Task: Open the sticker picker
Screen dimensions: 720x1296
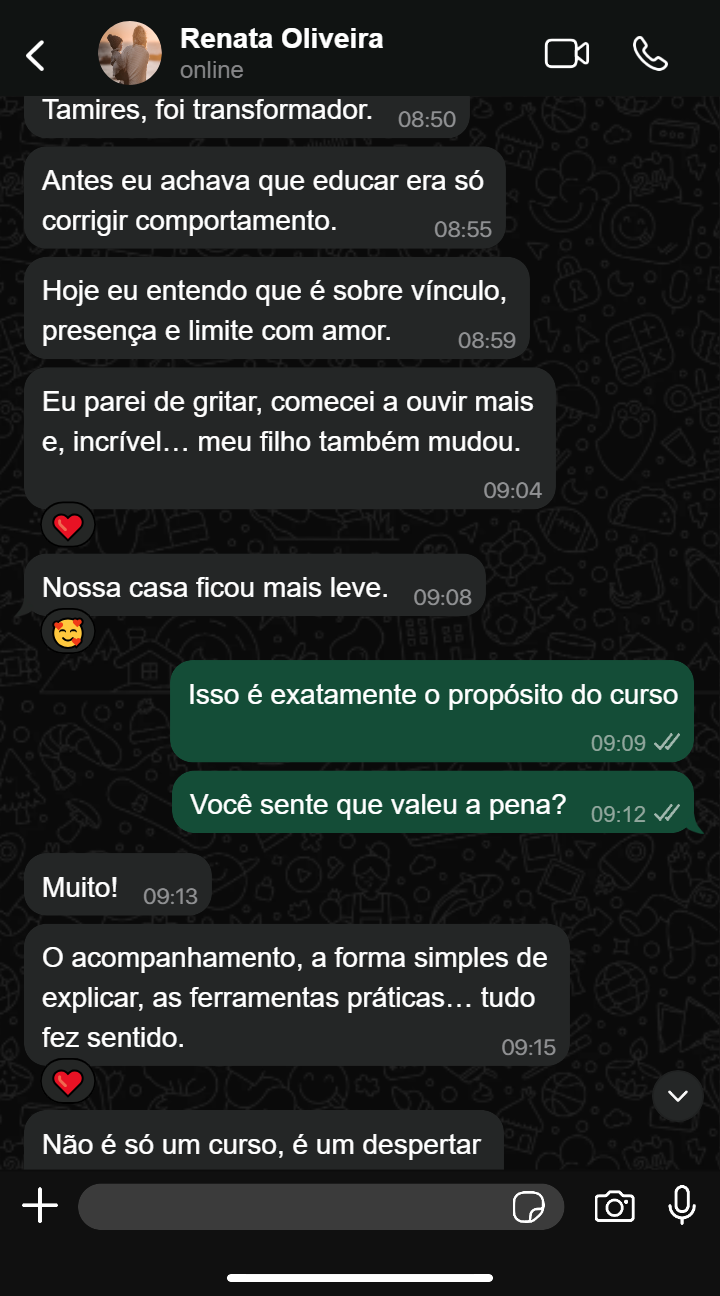Action: point(528,1207)
